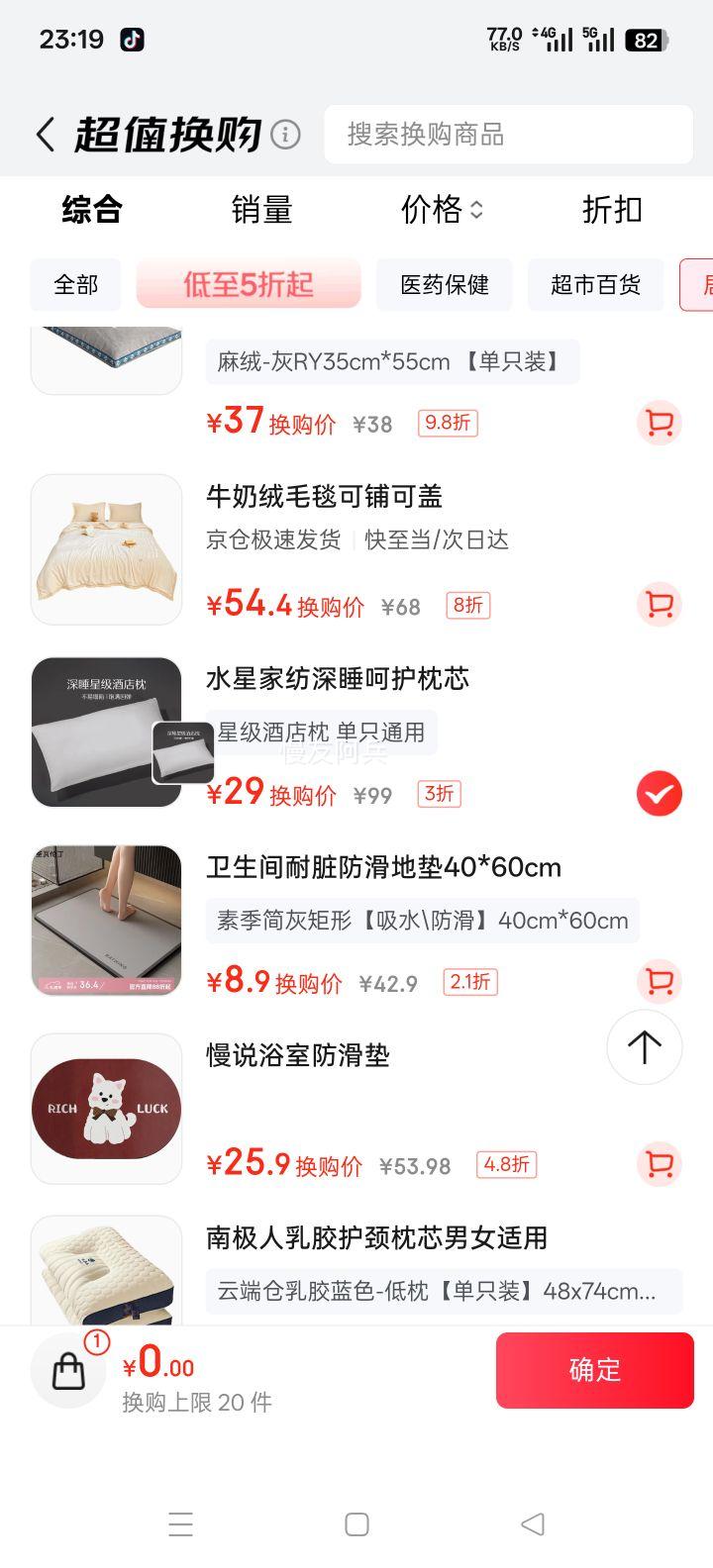Add the ¥37 麻绒 pillow to cart

659,424
